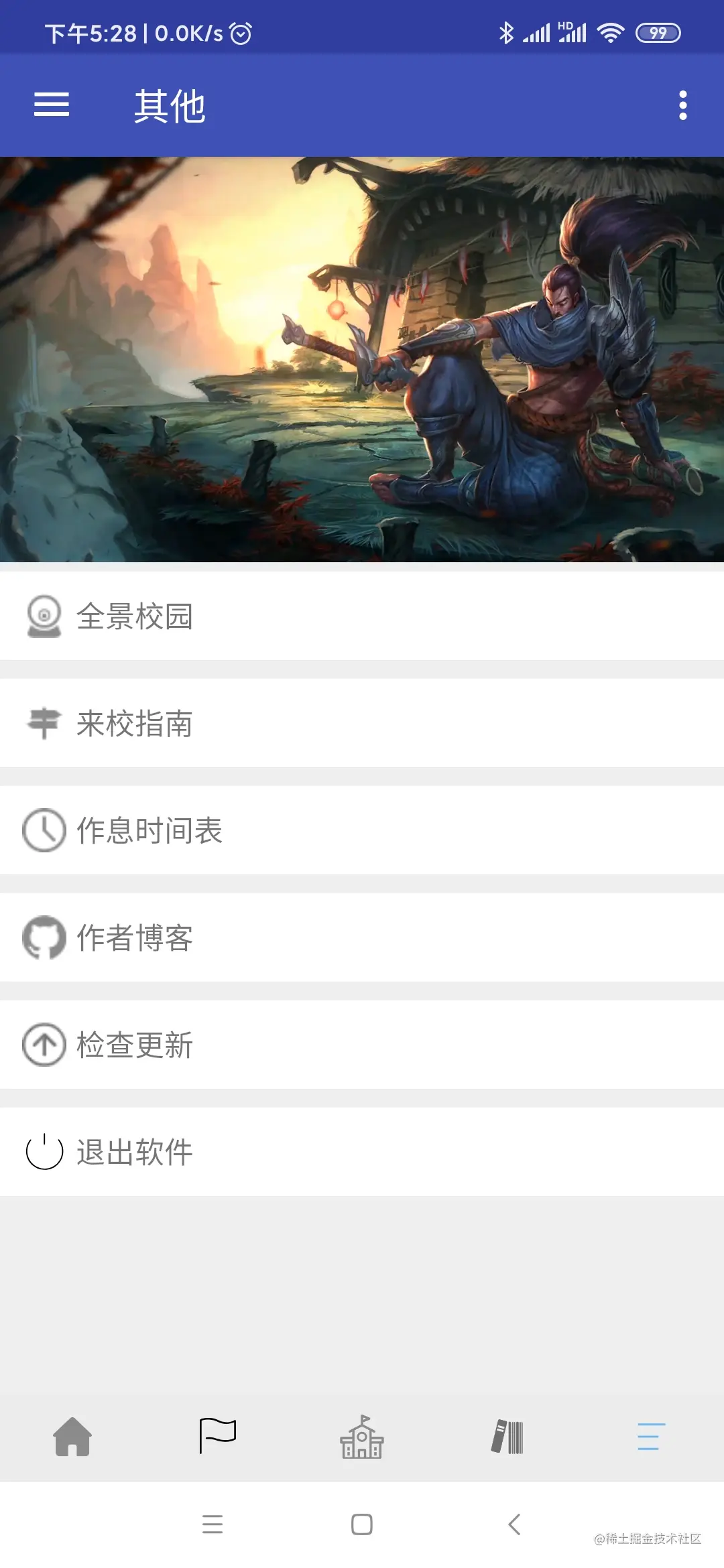This screenshot has width=724, height=1568.
Task: Switch to the library books tab
Action: pyautogui.click(x=507, y=1437)
